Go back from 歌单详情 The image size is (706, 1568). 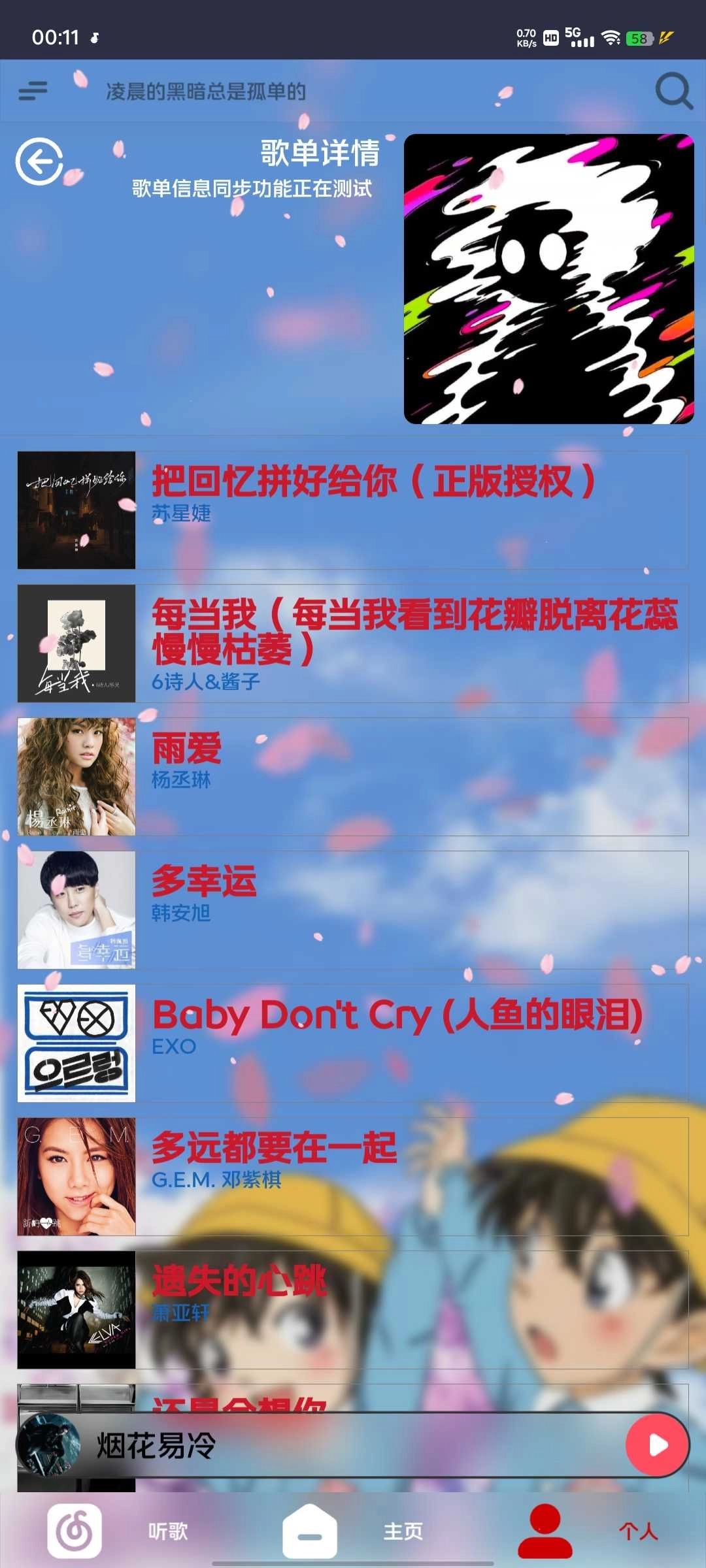(39, 161)
